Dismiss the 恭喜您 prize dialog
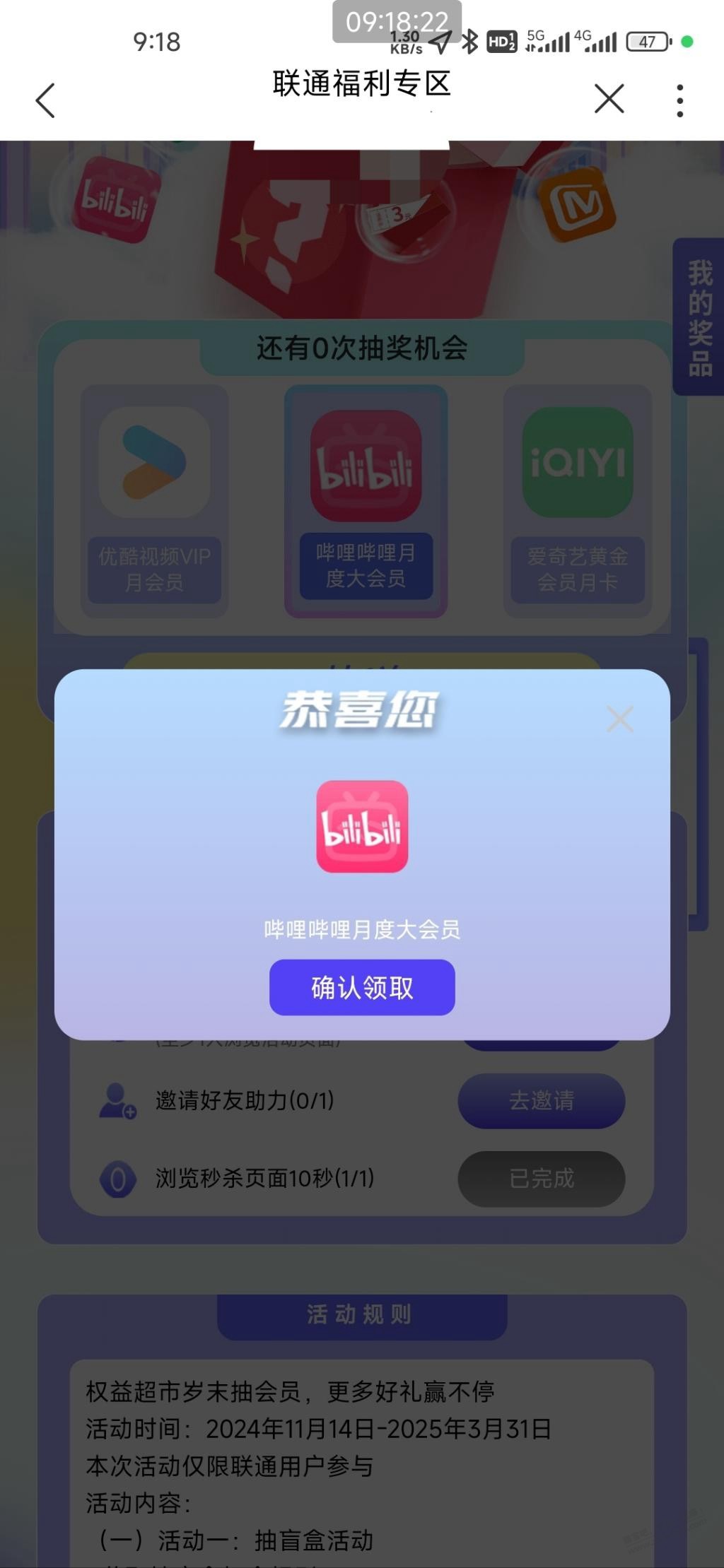 point(620,719)
